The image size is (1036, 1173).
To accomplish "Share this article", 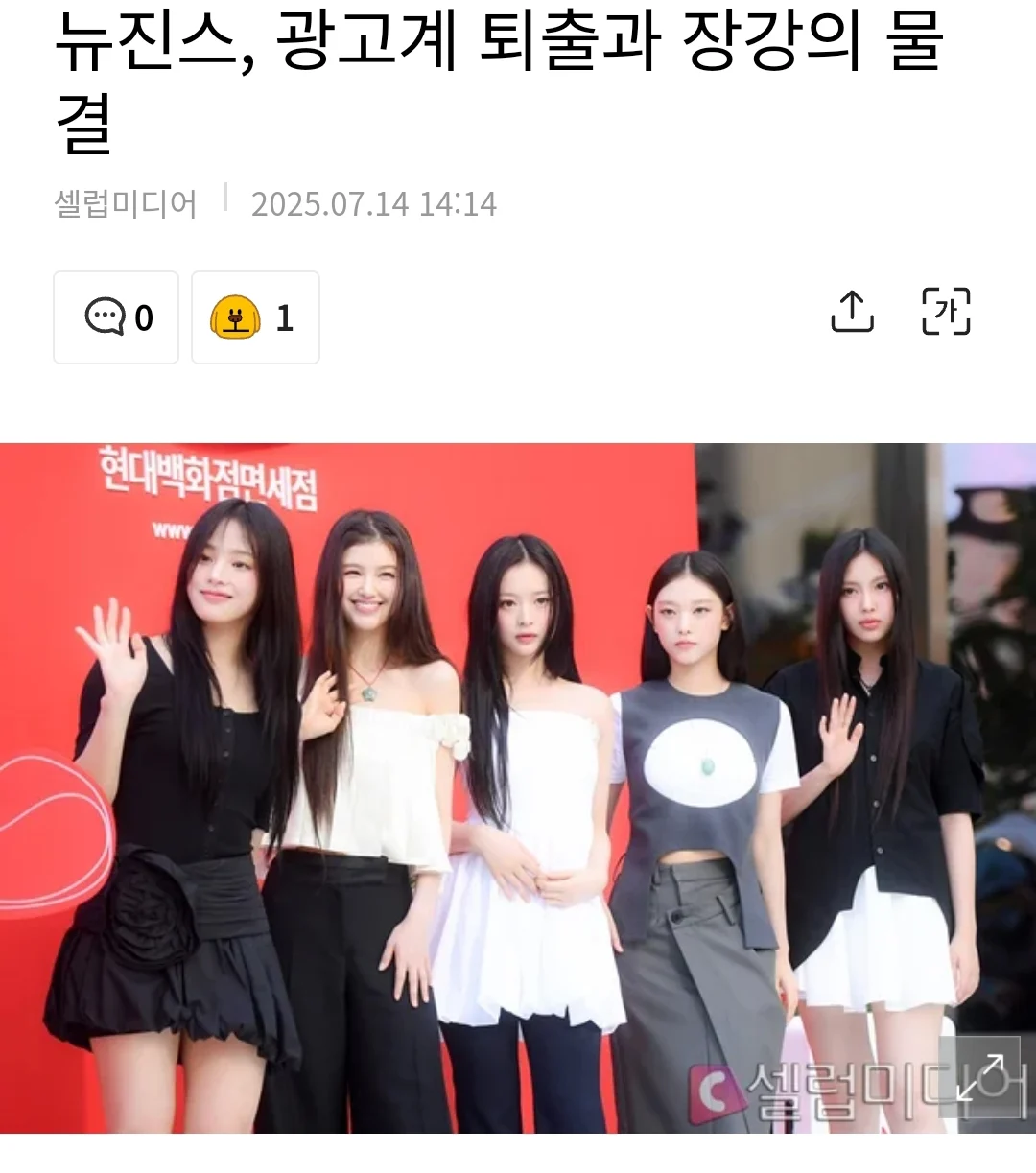I will pyautogui.click(x=852, y=312).
